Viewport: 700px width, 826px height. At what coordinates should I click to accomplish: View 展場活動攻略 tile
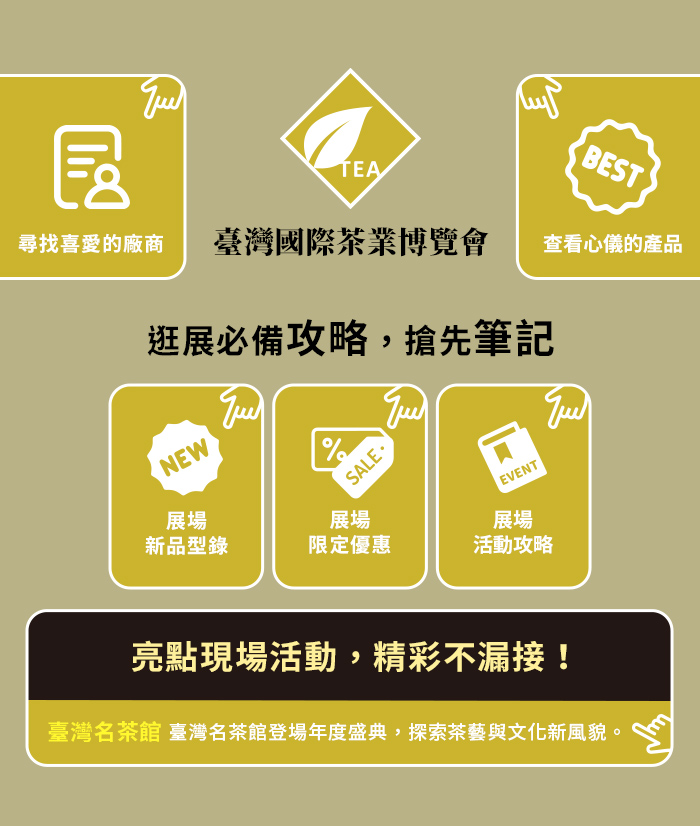513,487
